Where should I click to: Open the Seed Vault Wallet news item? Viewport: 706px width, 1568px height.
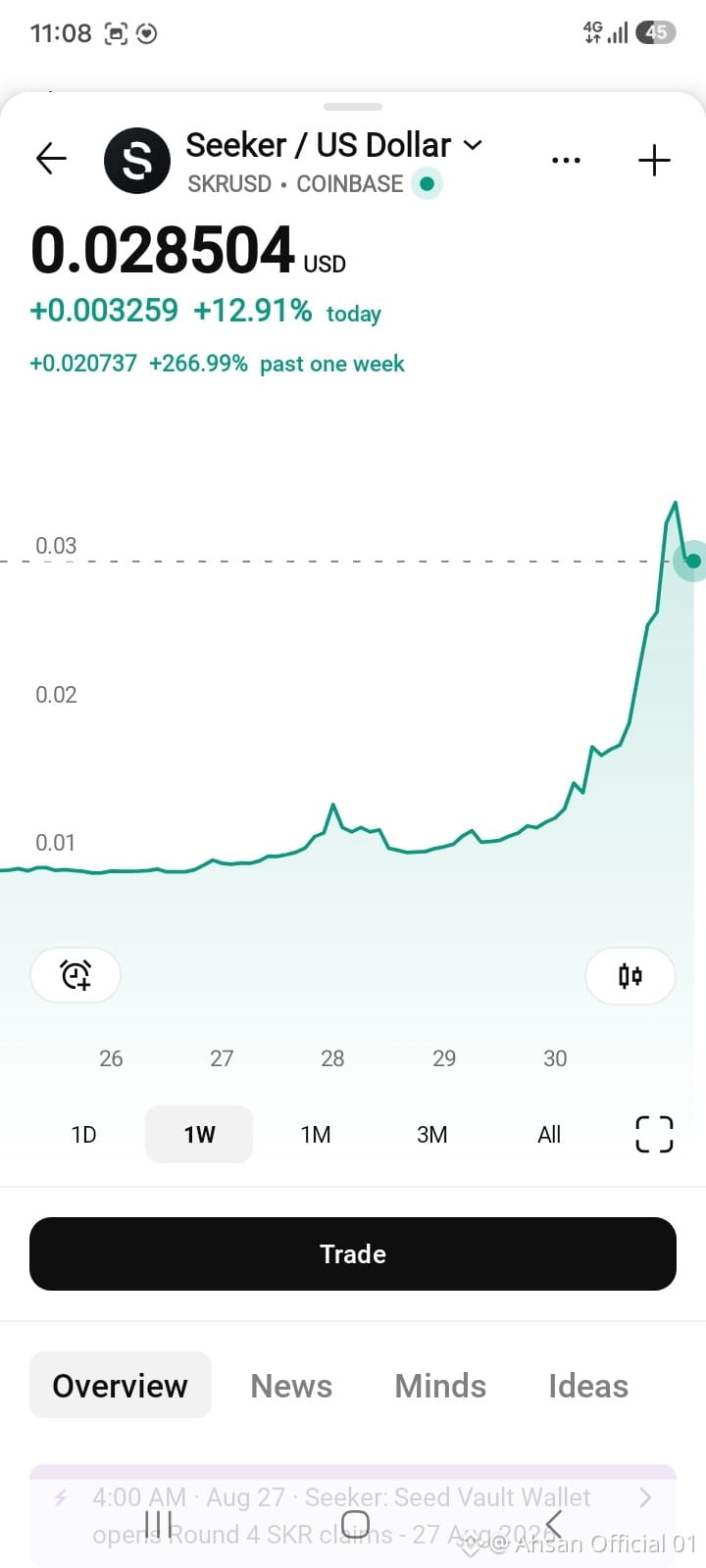tap(353, 1515)
